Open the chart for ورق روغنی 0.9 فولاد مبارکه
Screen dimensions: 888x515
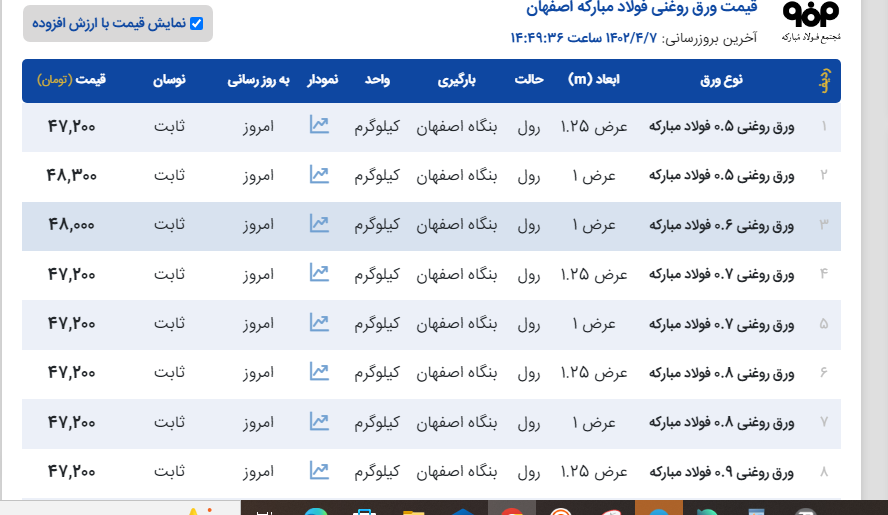click(319, 470)
